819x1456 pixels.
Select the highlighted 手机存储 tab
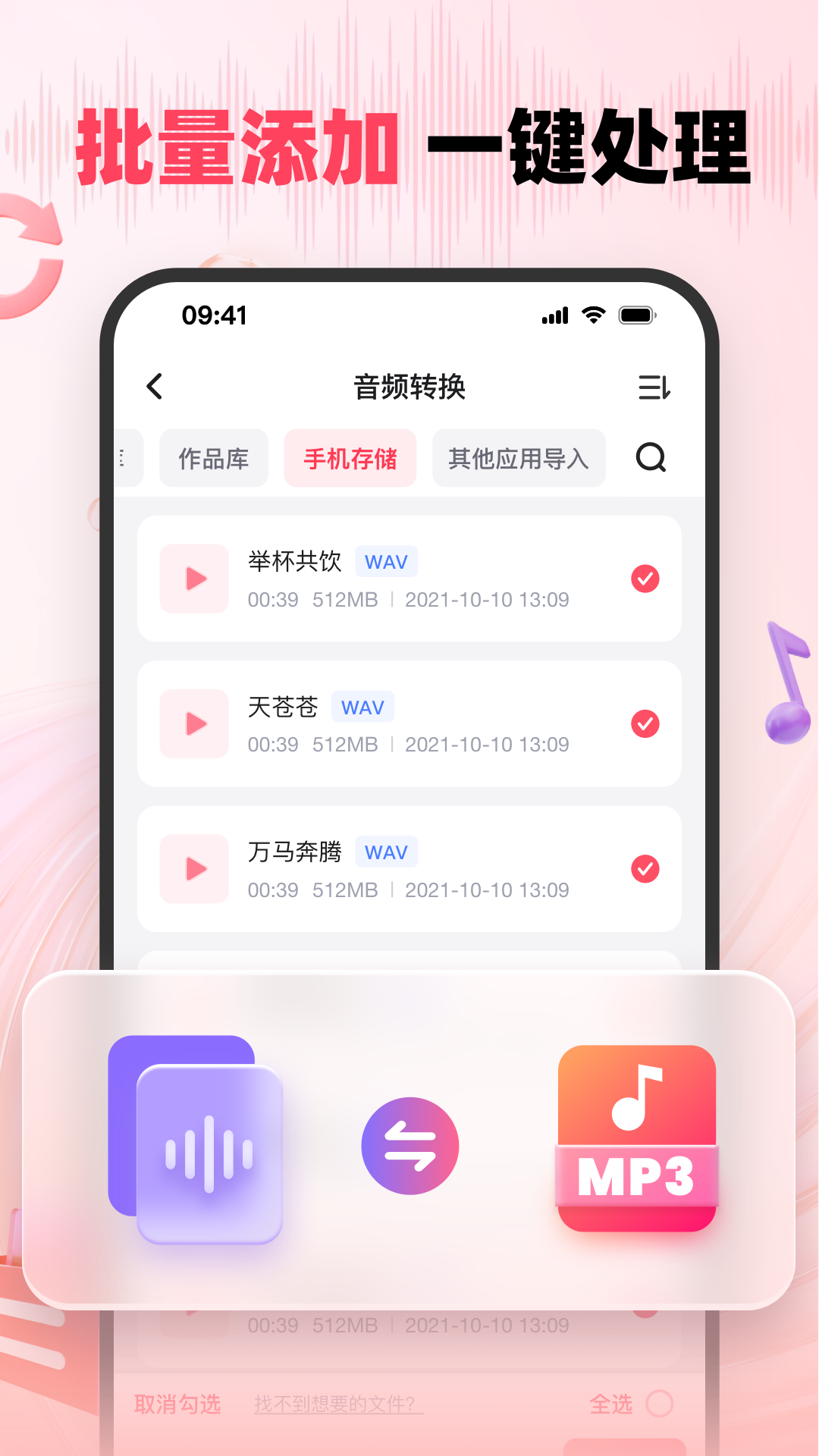(x=350, y=458)
